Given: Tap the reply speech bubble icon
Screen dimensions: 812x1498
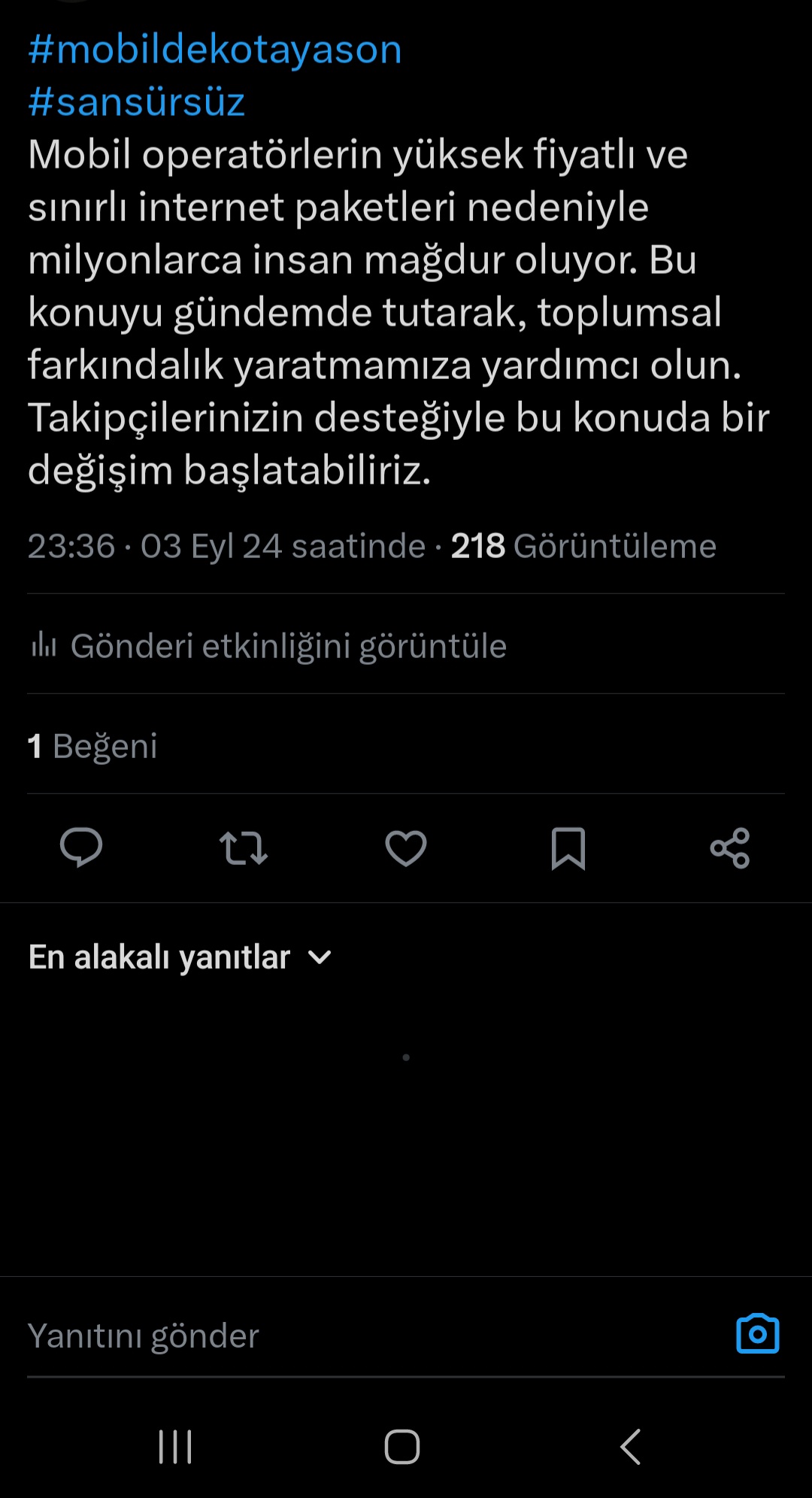Looking at the screenshot, I should (x=81, y=848).
